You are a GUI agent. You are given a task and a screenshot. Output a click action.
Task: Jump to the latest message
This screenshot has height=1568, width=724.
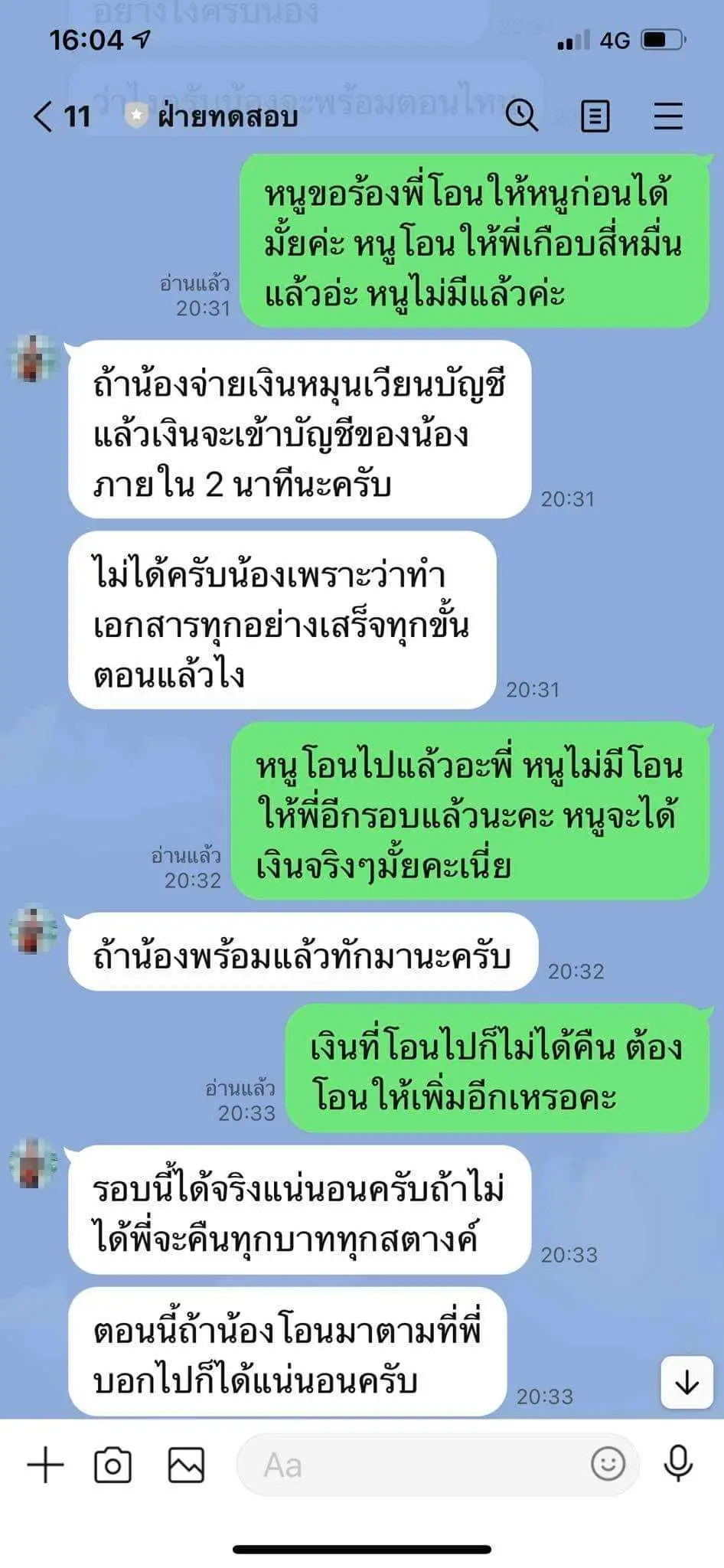[686, 1382]
